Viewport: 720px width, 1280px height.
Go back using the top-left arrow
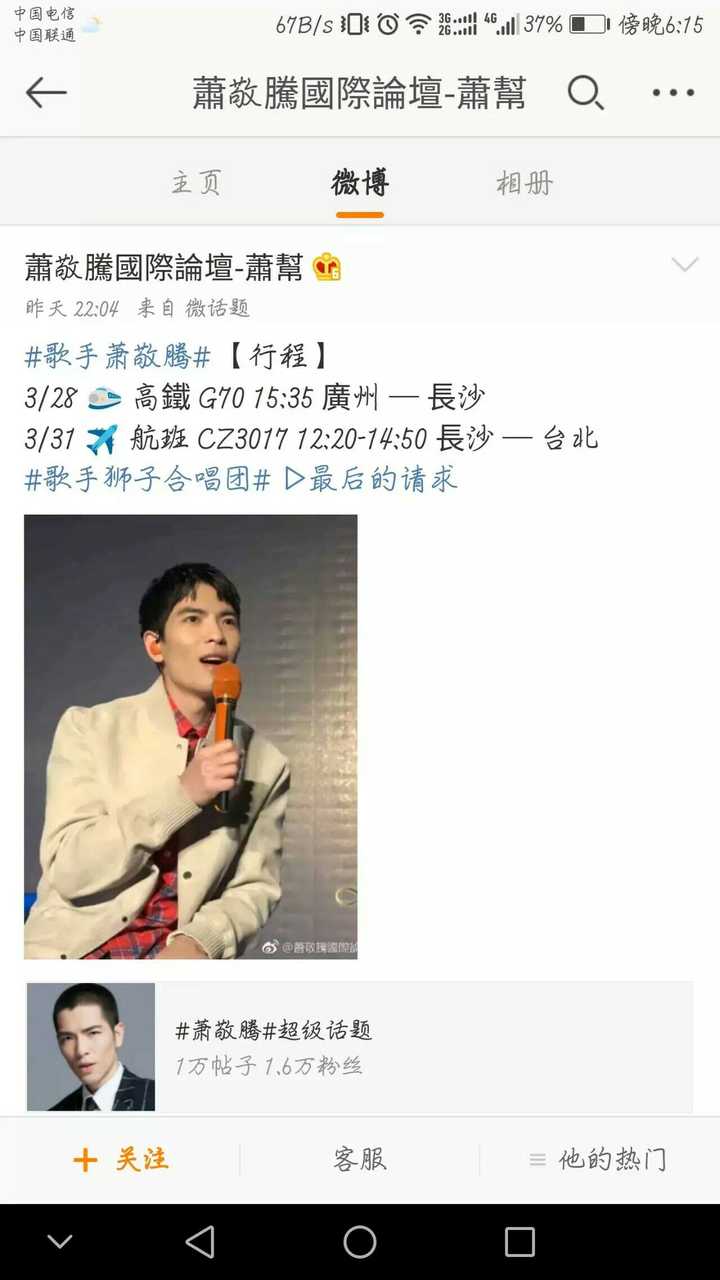46,93
